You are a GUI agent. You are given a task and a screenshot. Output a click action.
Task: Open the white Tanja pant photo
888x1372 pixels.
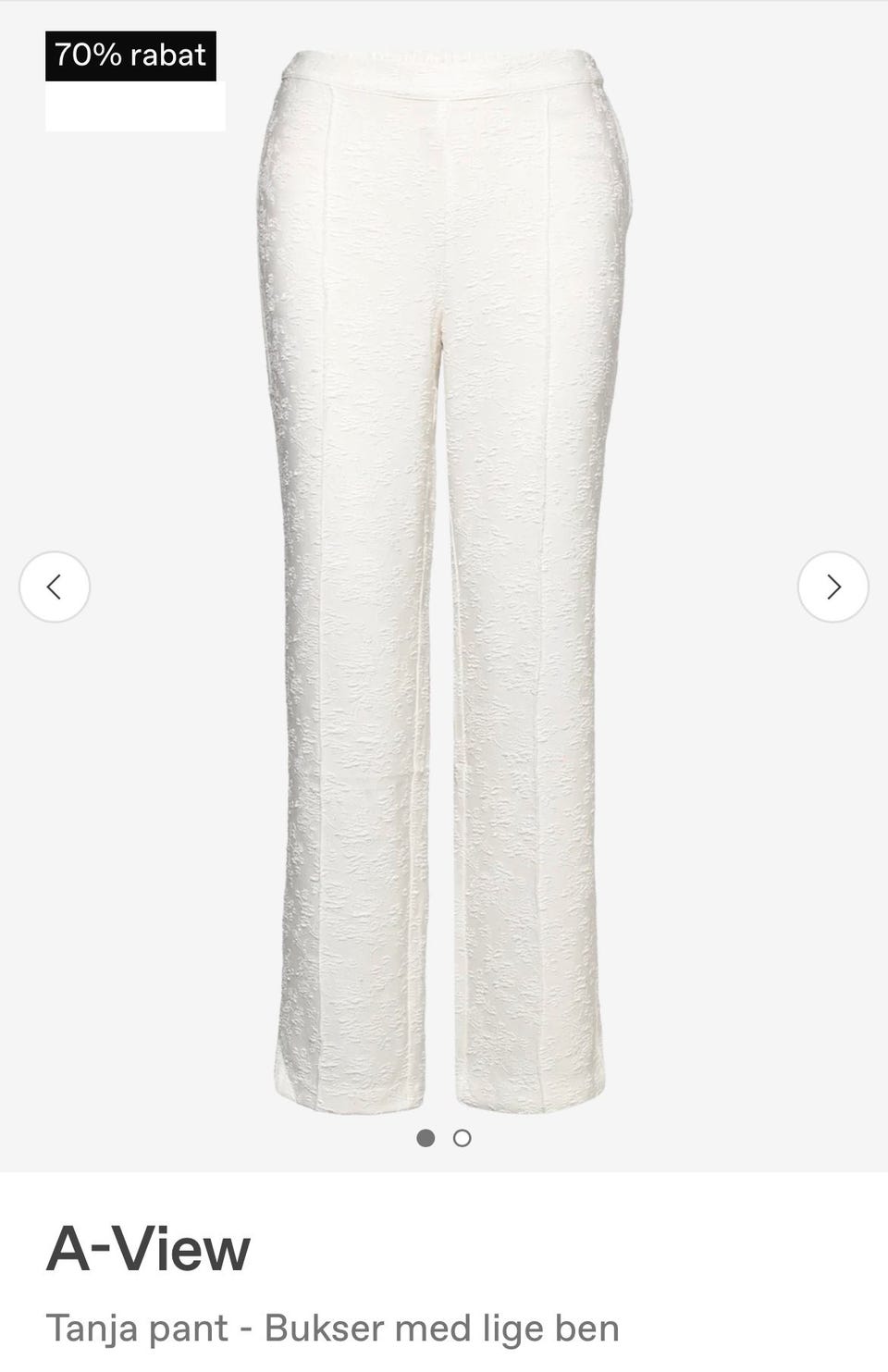[442, 583]
